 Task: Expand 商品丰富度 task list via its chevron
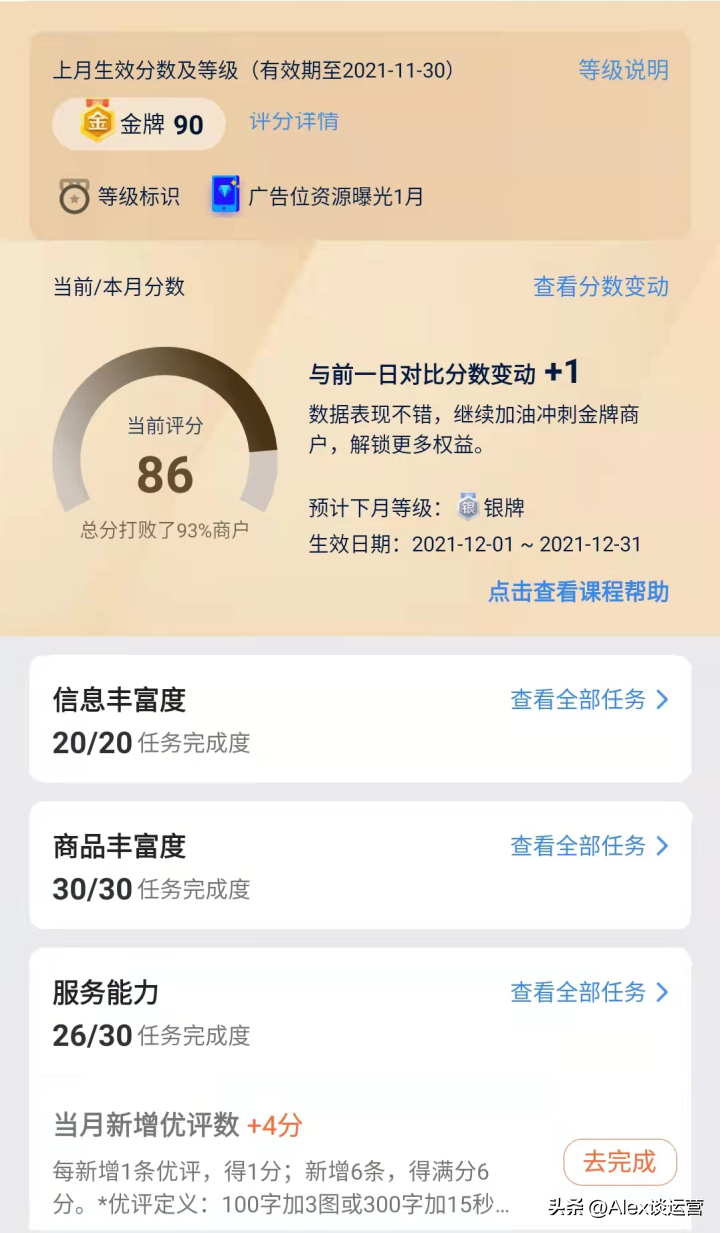663,847
